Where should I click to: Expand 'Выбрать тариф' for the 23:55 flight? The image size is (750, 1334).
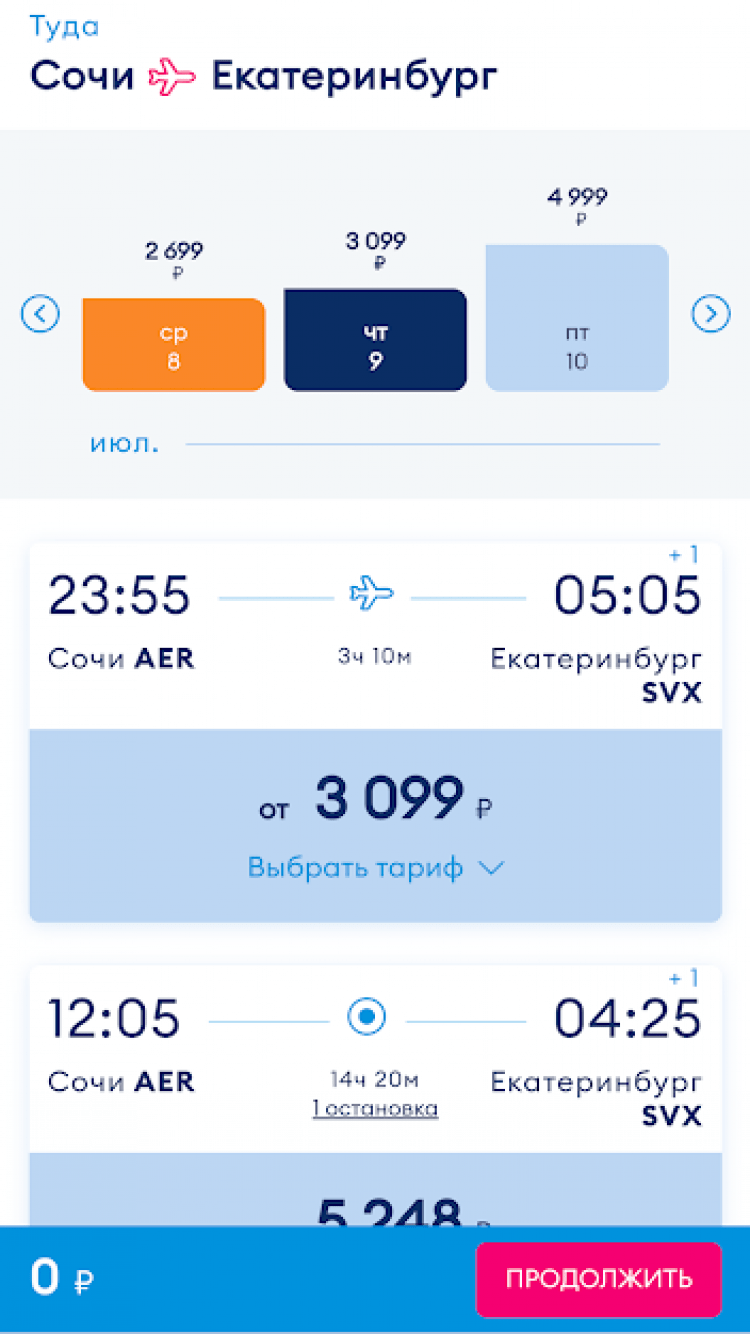375,867
